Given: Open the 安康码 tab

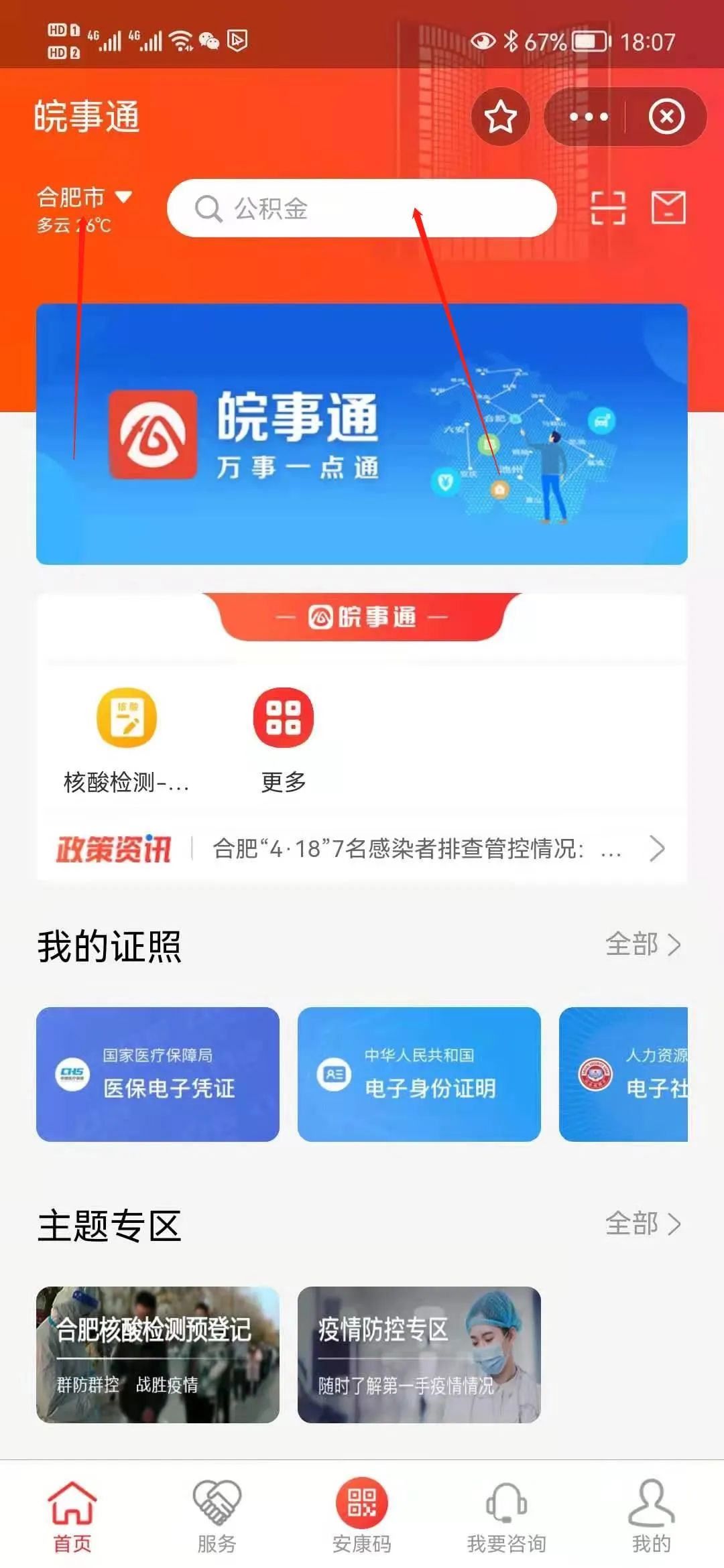Looking at the screenshot, I should click(362, 1516).
